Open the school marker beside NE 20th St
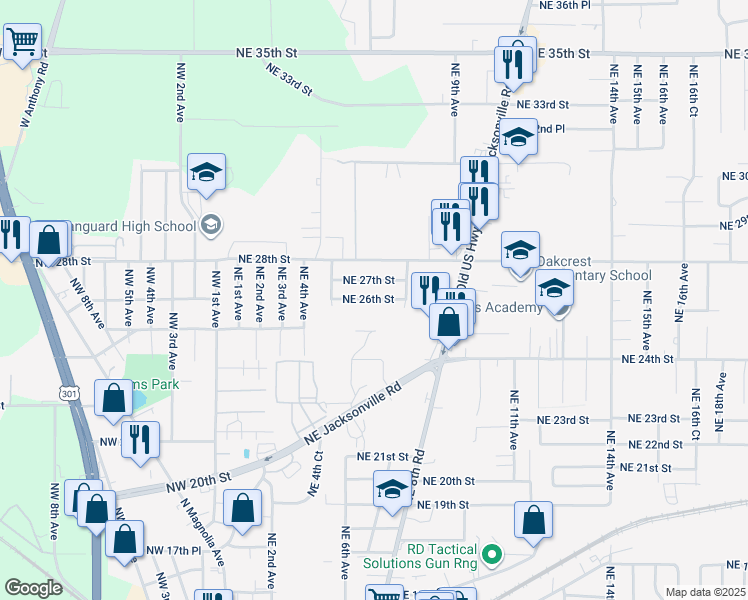Image resolution: width=748 pixels, height=600 pixels. tap(392, 490)
